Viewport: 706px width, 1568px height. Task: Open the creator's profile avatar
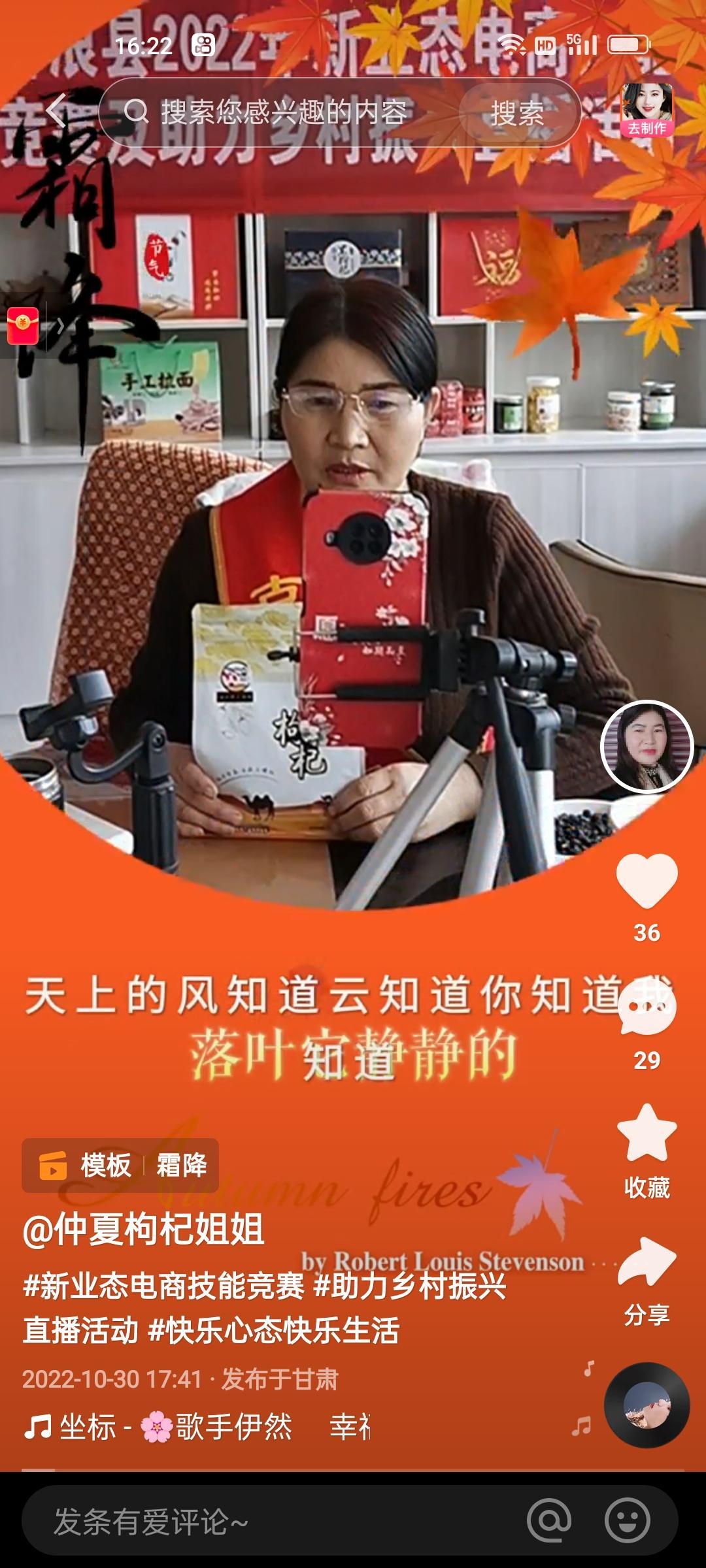tap(647, 746)
